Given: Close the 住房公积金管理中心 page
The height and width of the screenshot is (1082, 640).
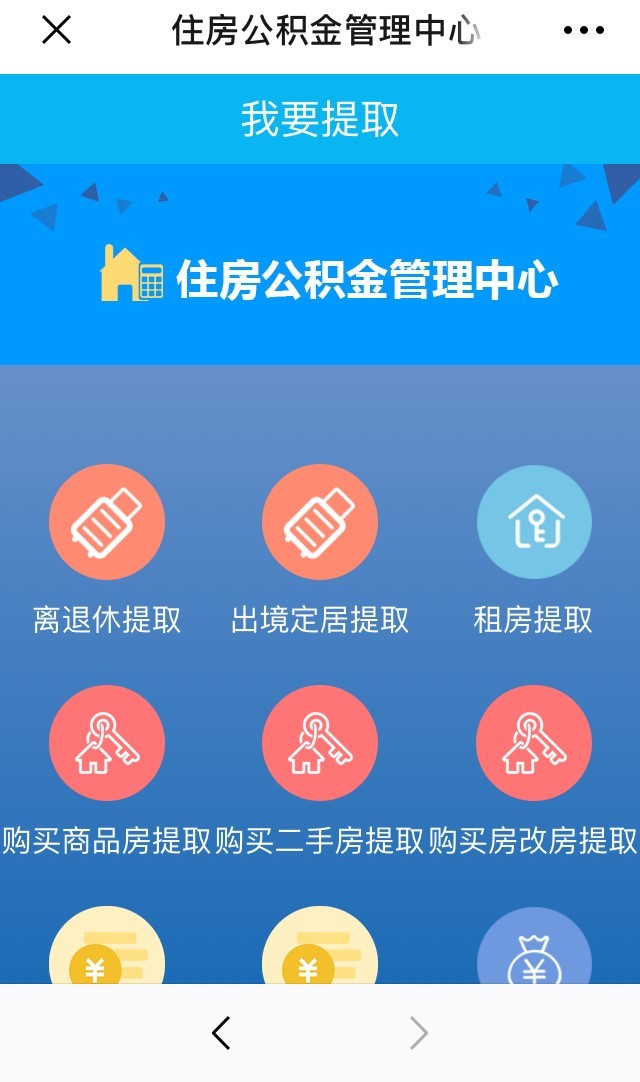Looking at the screenshot, I should 56,31.
